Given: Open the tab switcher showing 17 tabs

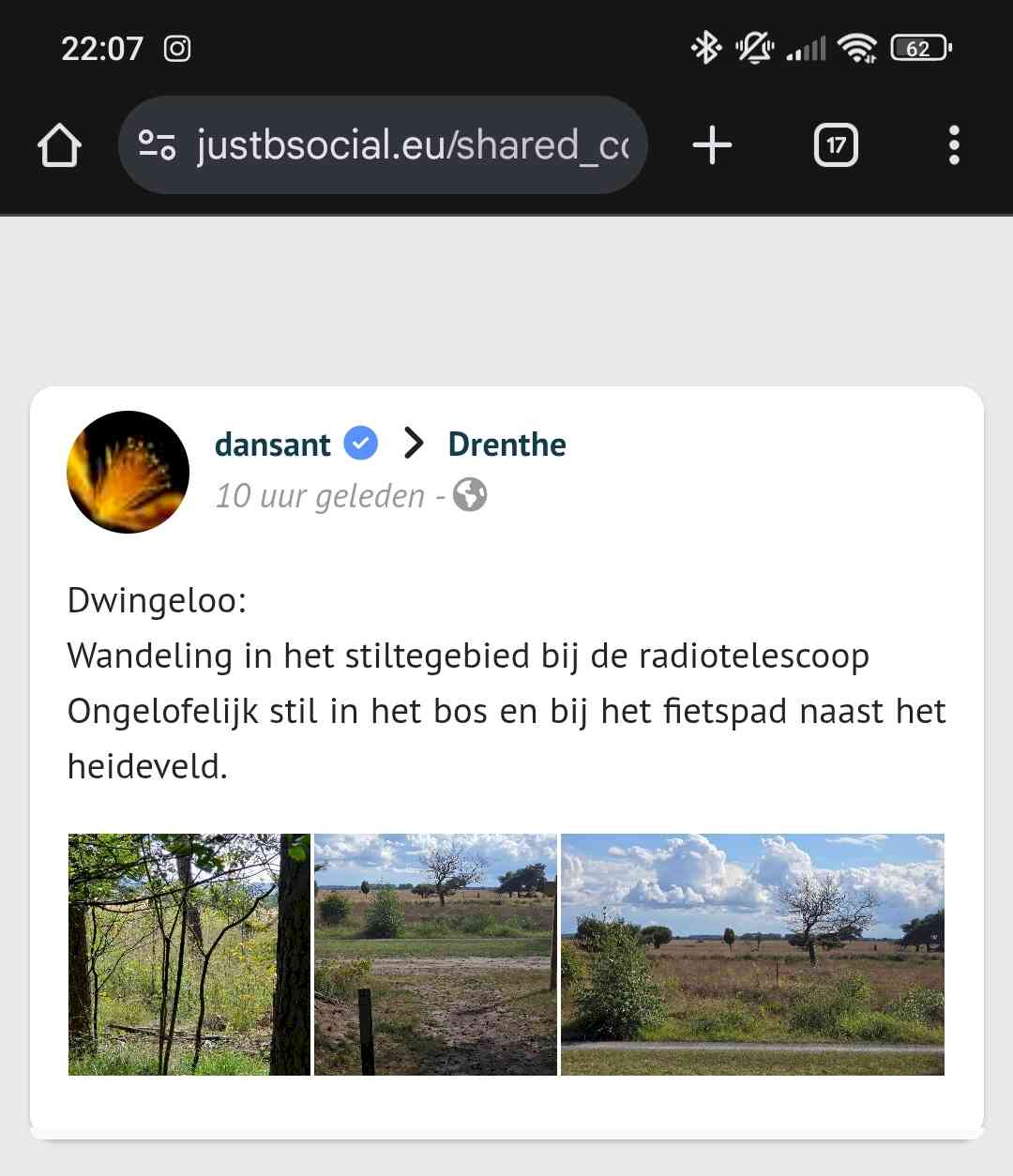Looking at the screenshot, I should 836,145.
